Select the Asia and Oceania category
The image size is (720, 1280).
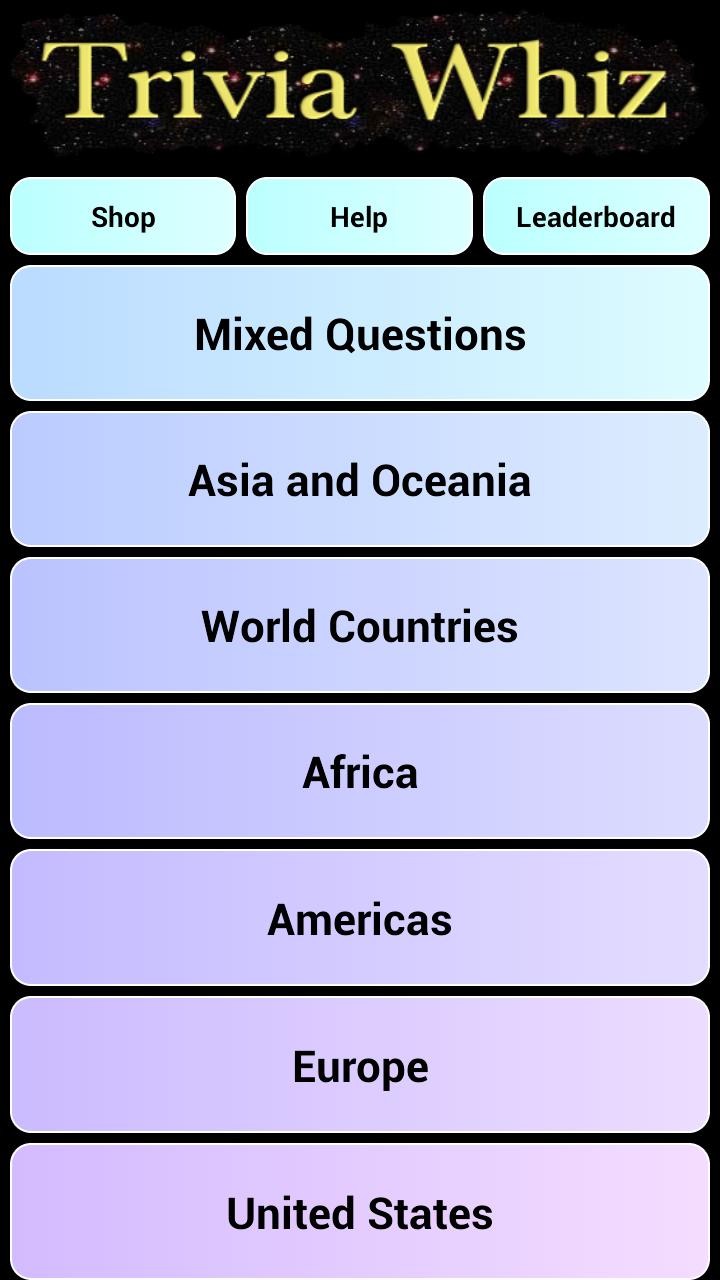(360, 480)
